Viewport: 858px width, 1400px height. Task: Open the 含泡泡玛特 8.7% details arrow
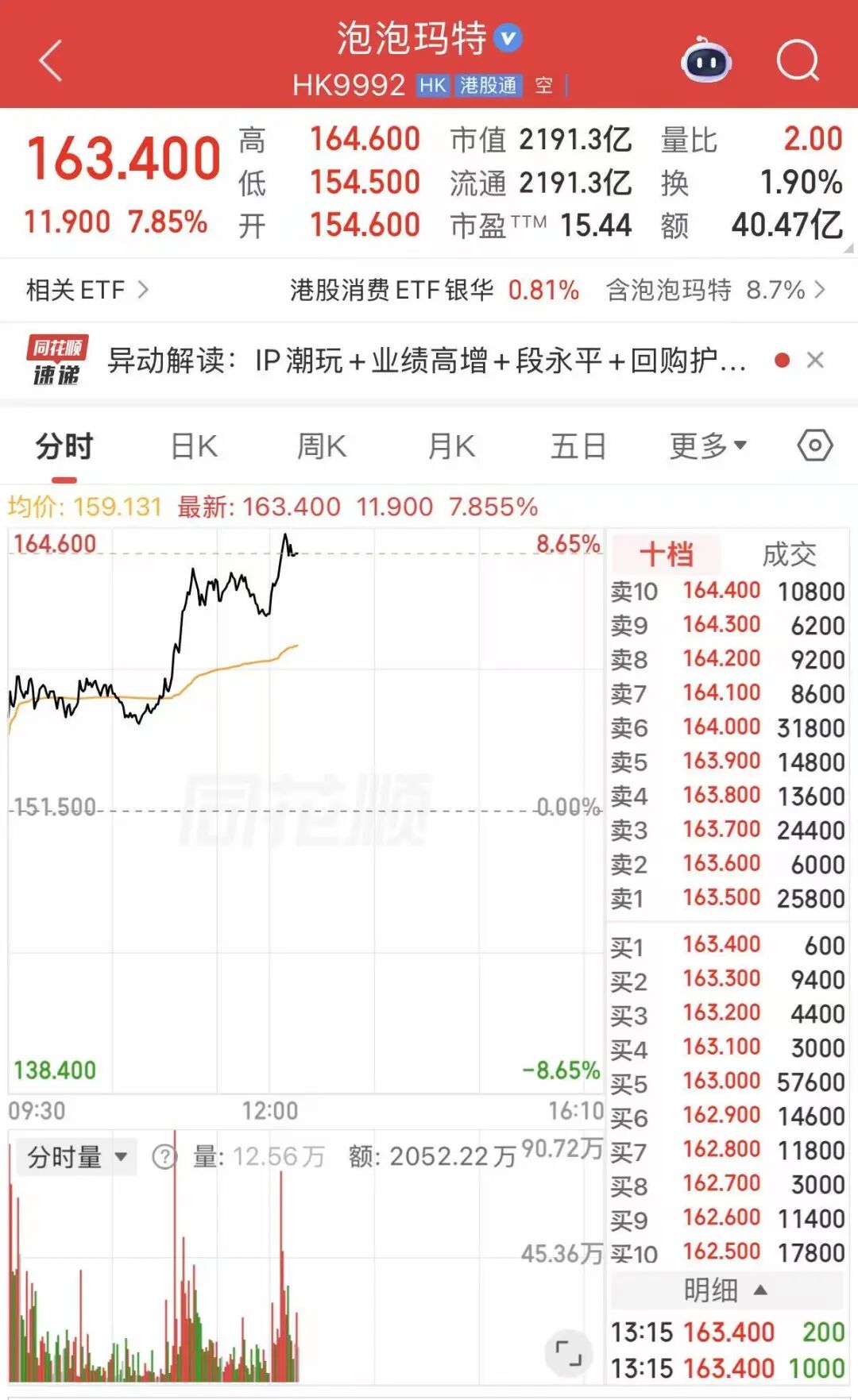[819, 290]
